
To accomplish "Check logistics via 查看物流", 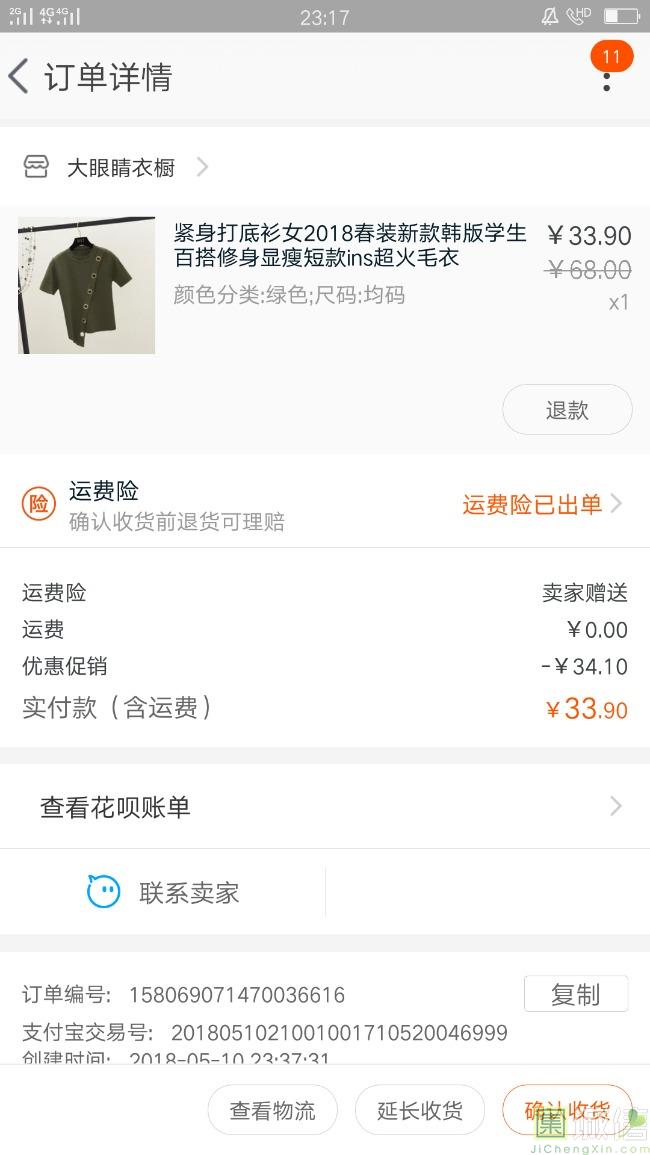I will pyautogui.click(x=272, y=1110).
